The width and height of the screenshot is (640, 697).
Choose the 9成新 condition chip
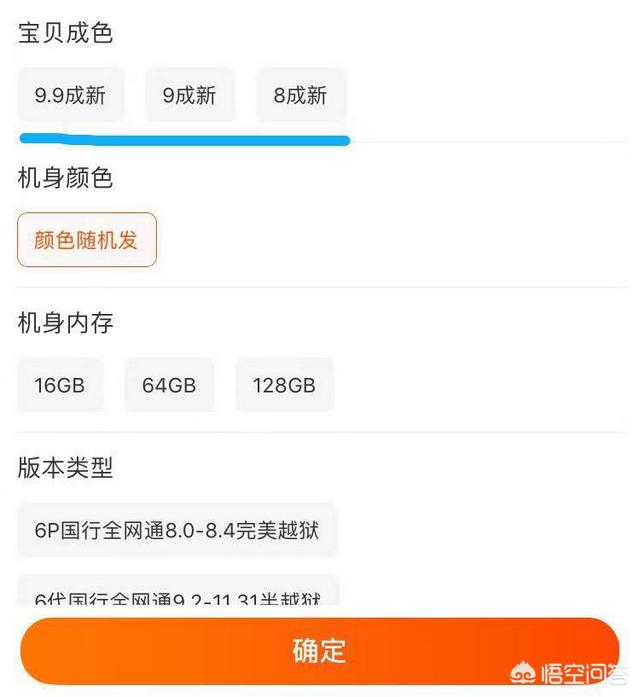[189, 96]
